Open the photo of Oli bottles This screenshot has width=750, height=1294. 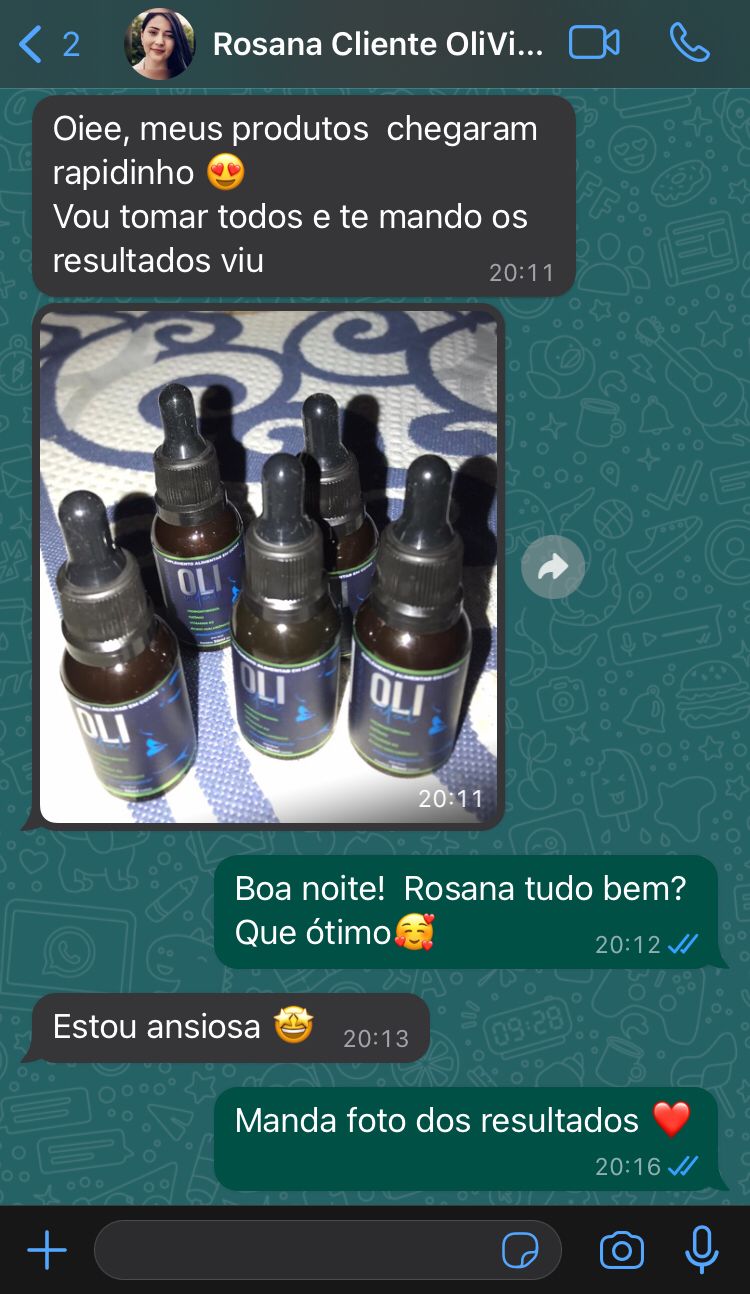[268, 565]
